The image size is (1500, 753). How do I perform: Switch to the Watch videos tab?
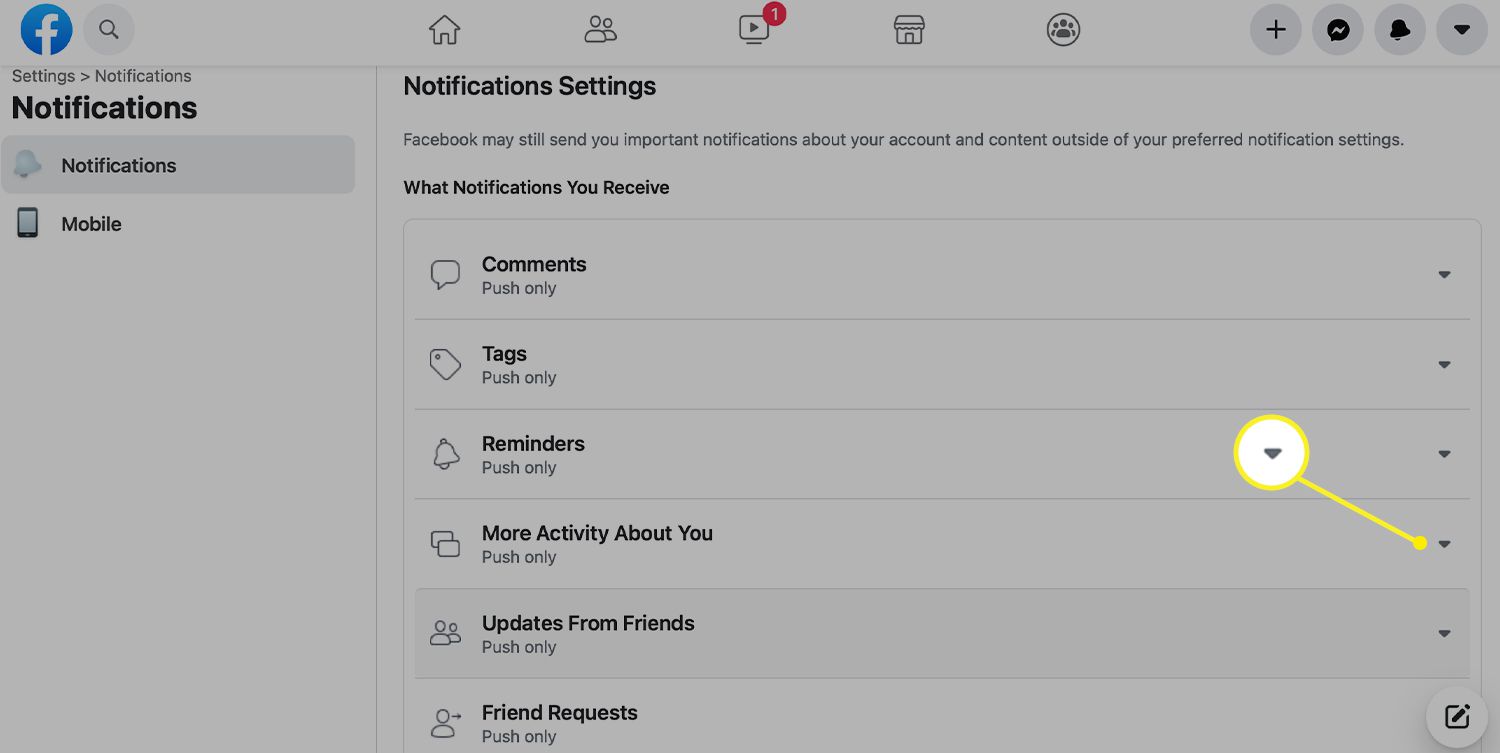click(x=754, y=30)
